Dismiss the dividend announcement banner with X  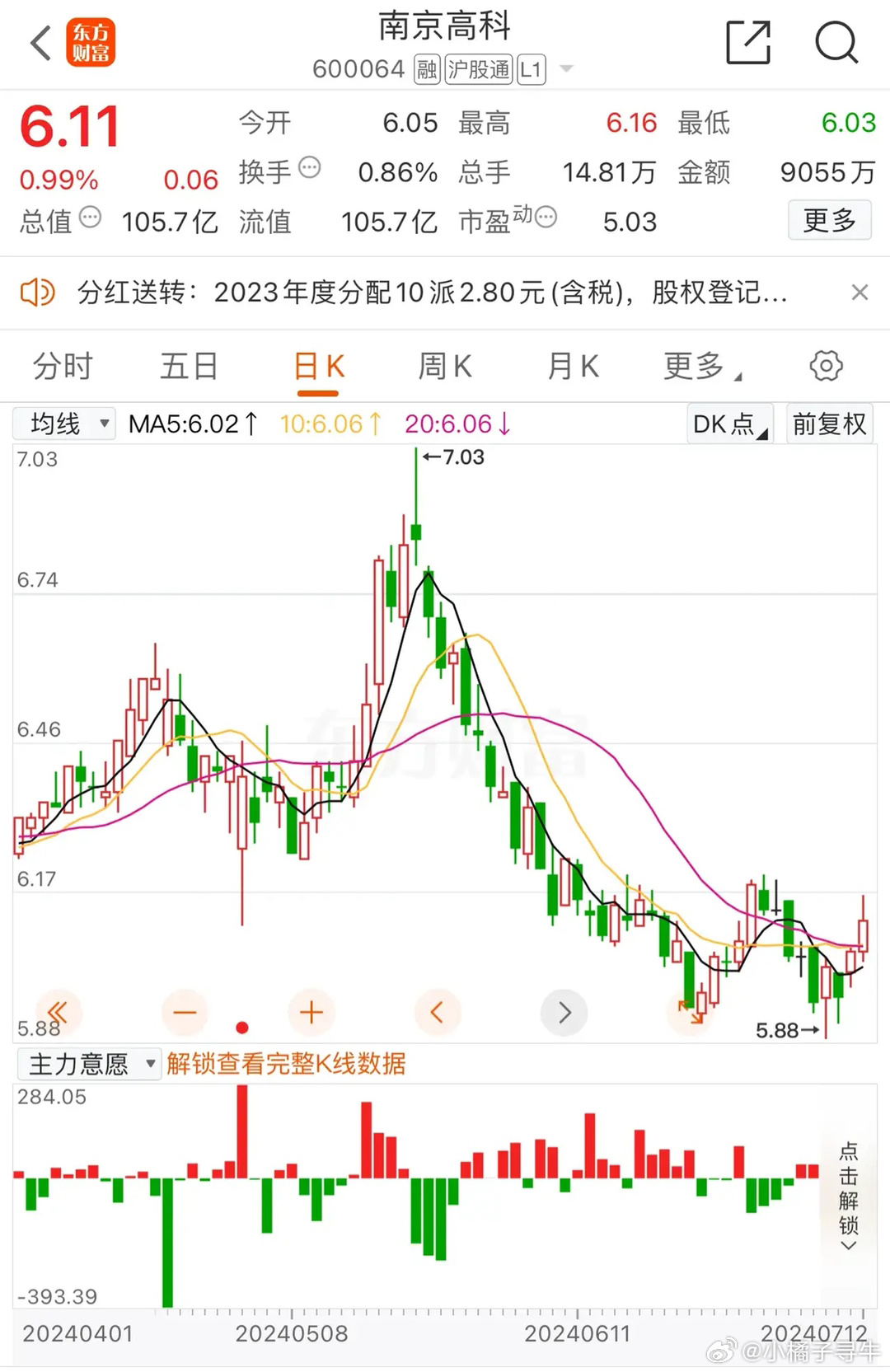click(860, 293)
